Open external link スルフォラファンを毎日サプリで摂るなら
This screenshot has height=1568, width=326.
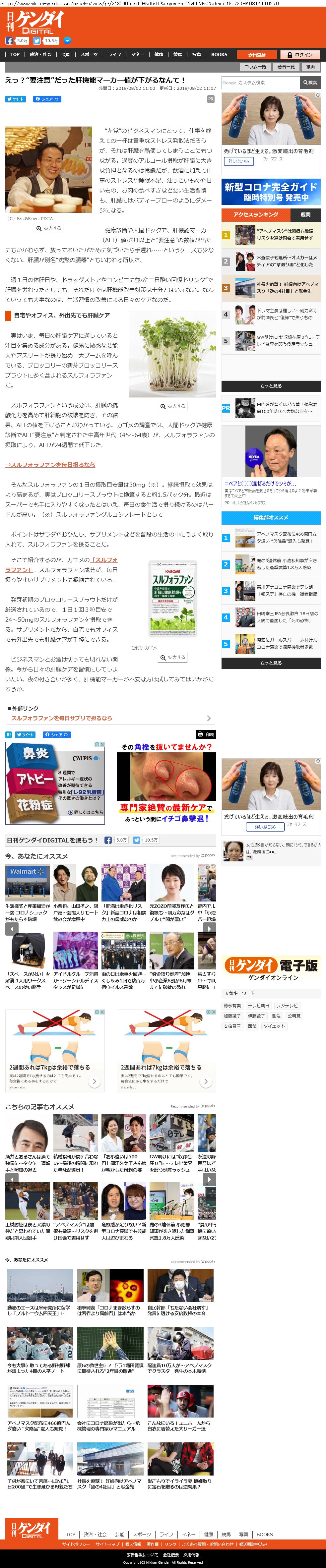pos(62,718)
